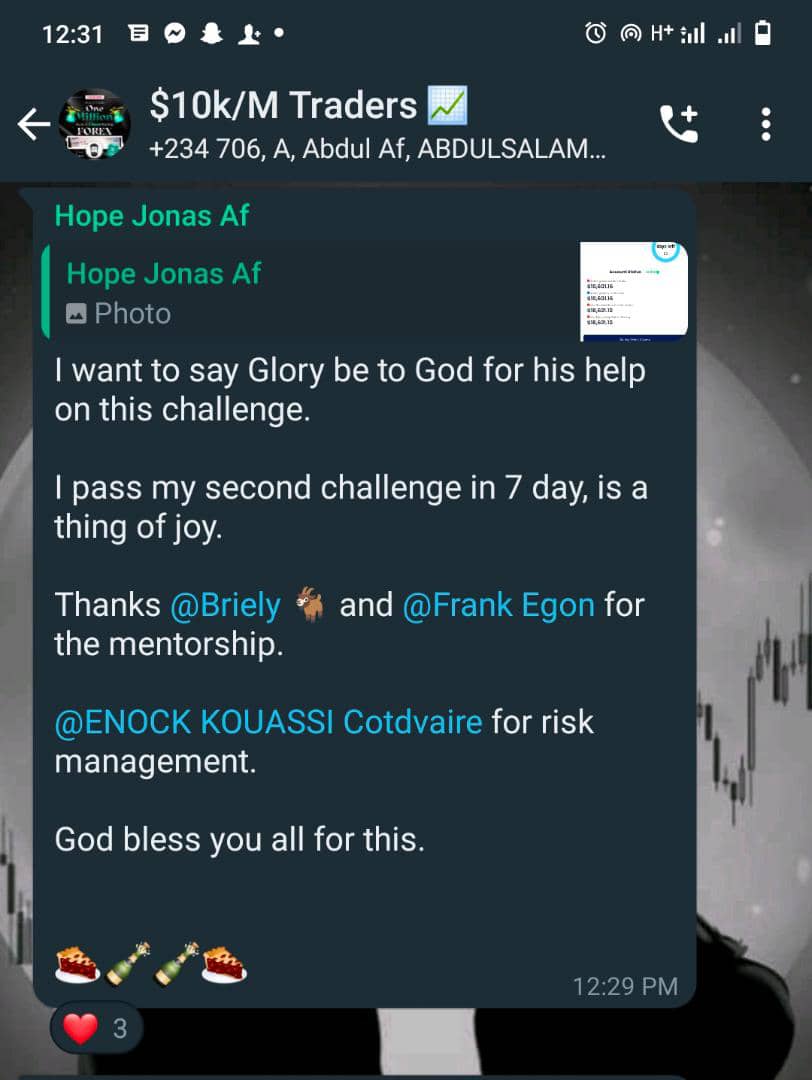Start a group call

(679, 124)
